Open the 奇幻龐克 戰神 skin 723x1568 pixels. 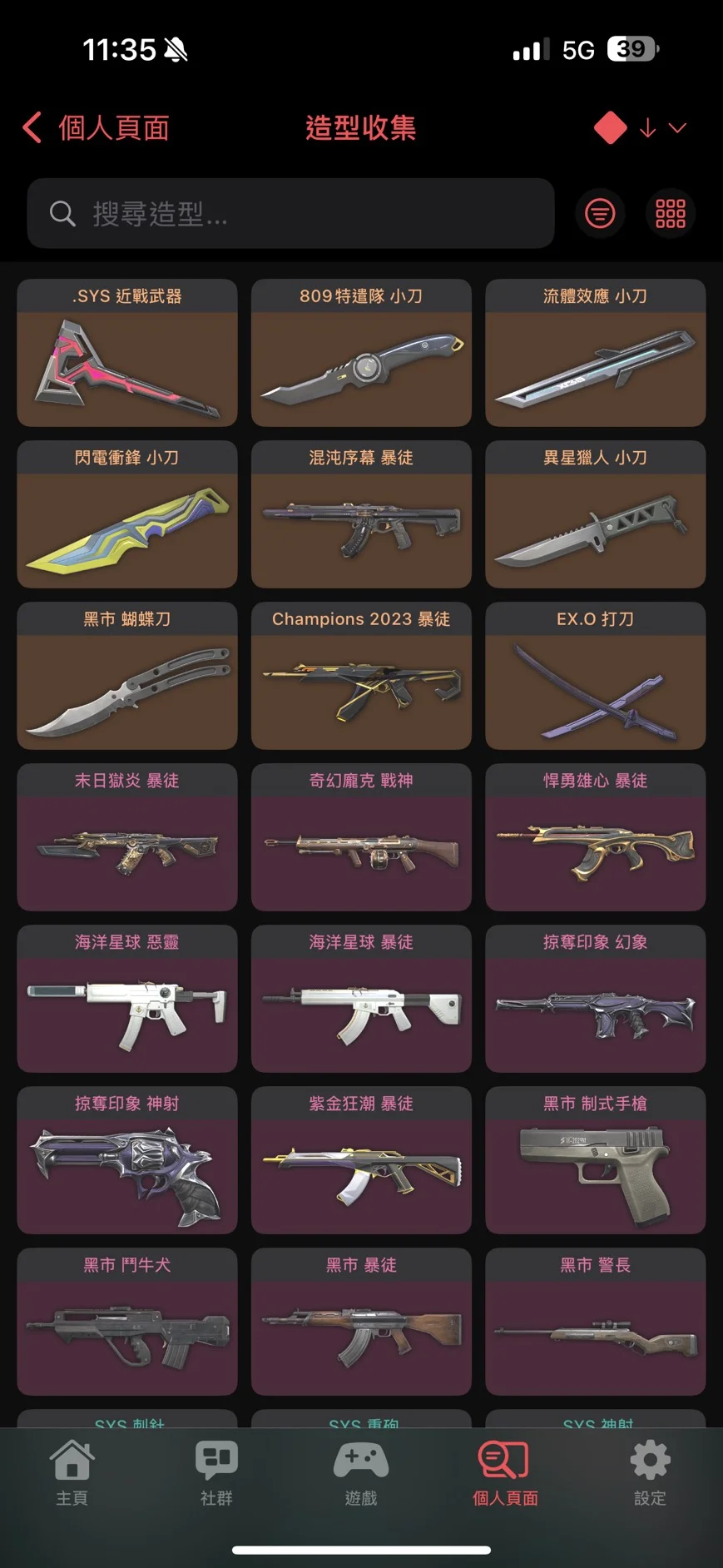361,838
